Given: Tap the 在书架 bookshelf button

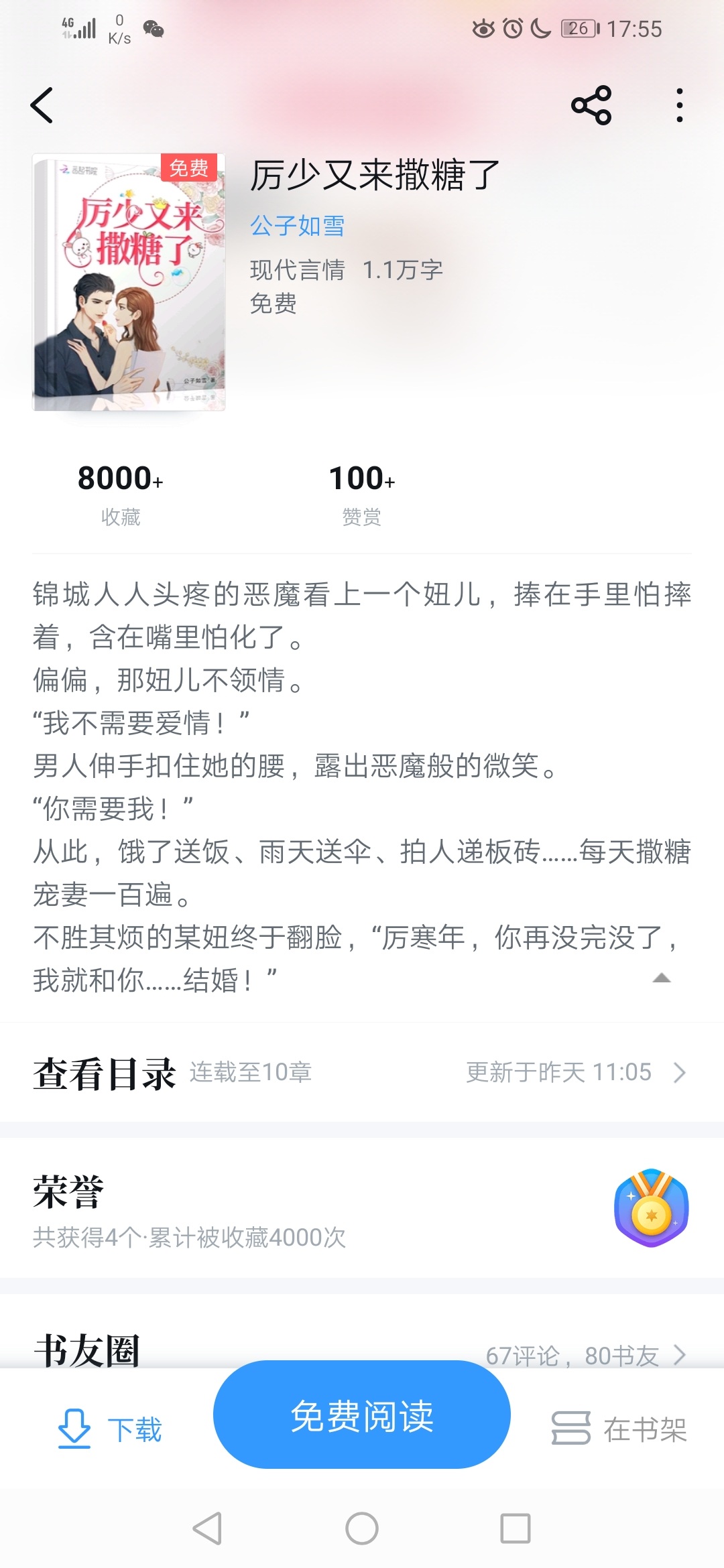Looking at the screenshot, I should click(619, 1429).
